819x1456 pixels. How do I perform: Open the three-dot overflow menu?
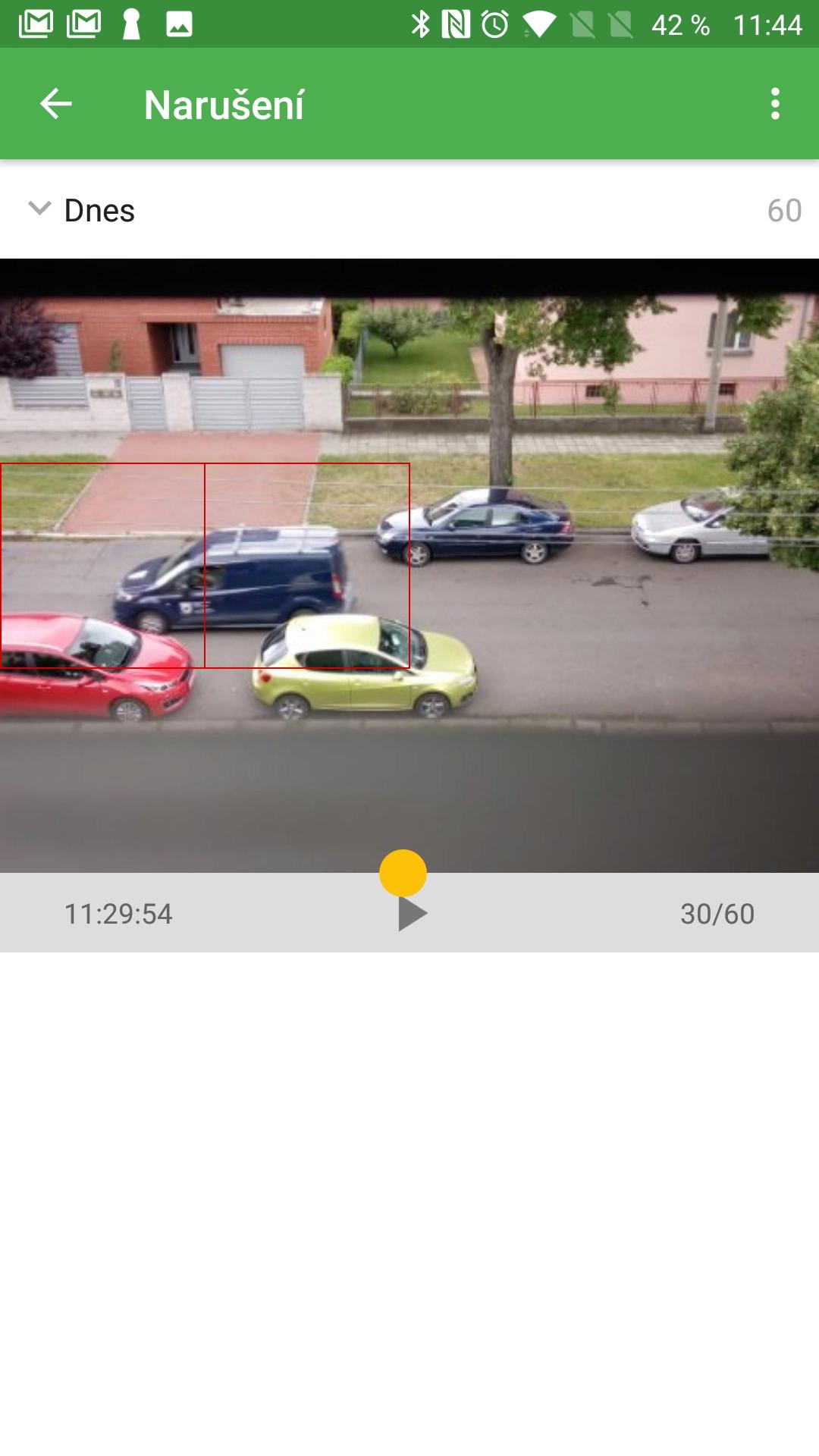point(774,104)
